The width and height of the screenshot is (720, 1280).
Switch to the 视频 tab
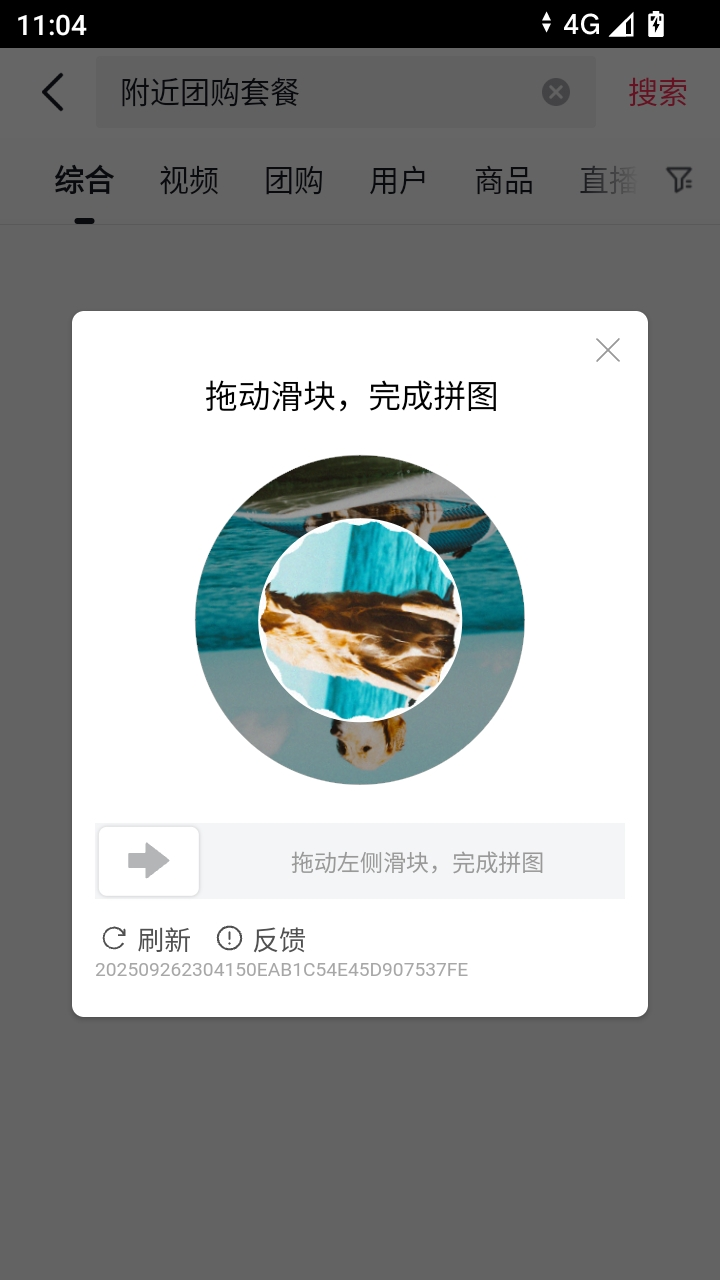coord(189,181)
